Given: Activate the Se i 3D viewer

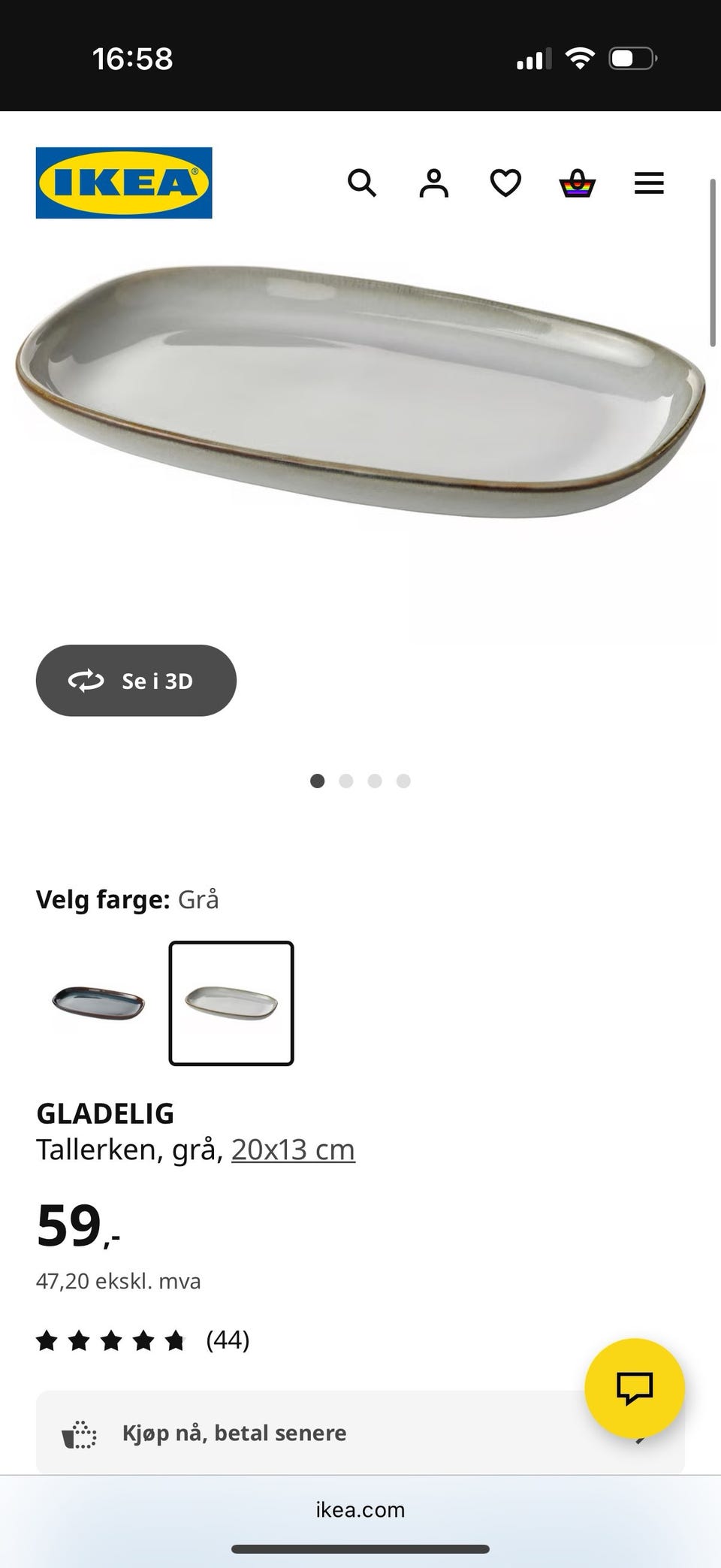Looking at the screenshot, I should coord(135,680).
